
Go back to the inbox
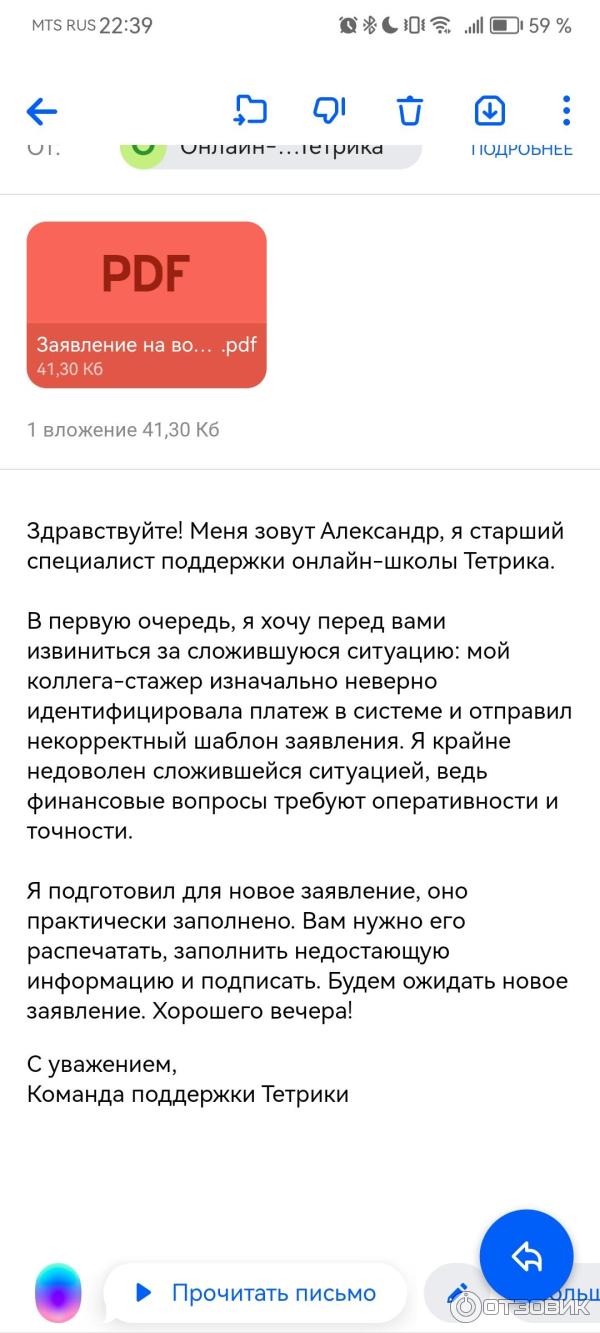tap(42, 111)
